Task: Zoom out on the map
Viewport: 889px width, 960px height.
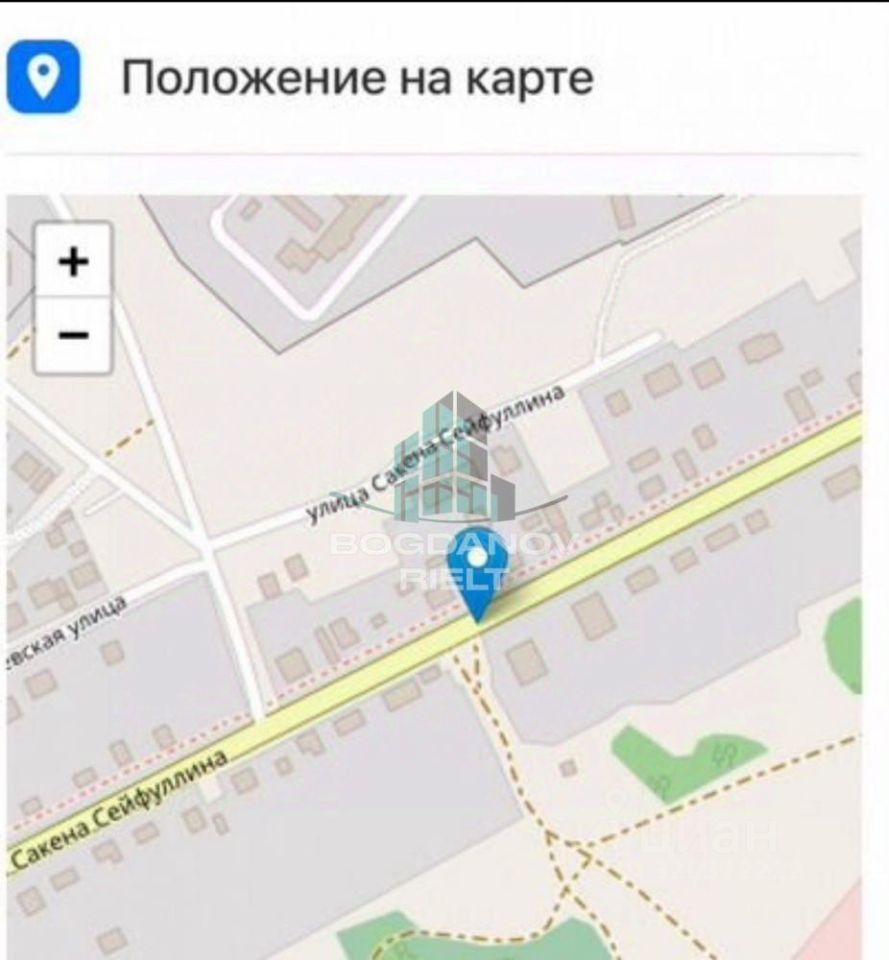Action: coord(73,335)
